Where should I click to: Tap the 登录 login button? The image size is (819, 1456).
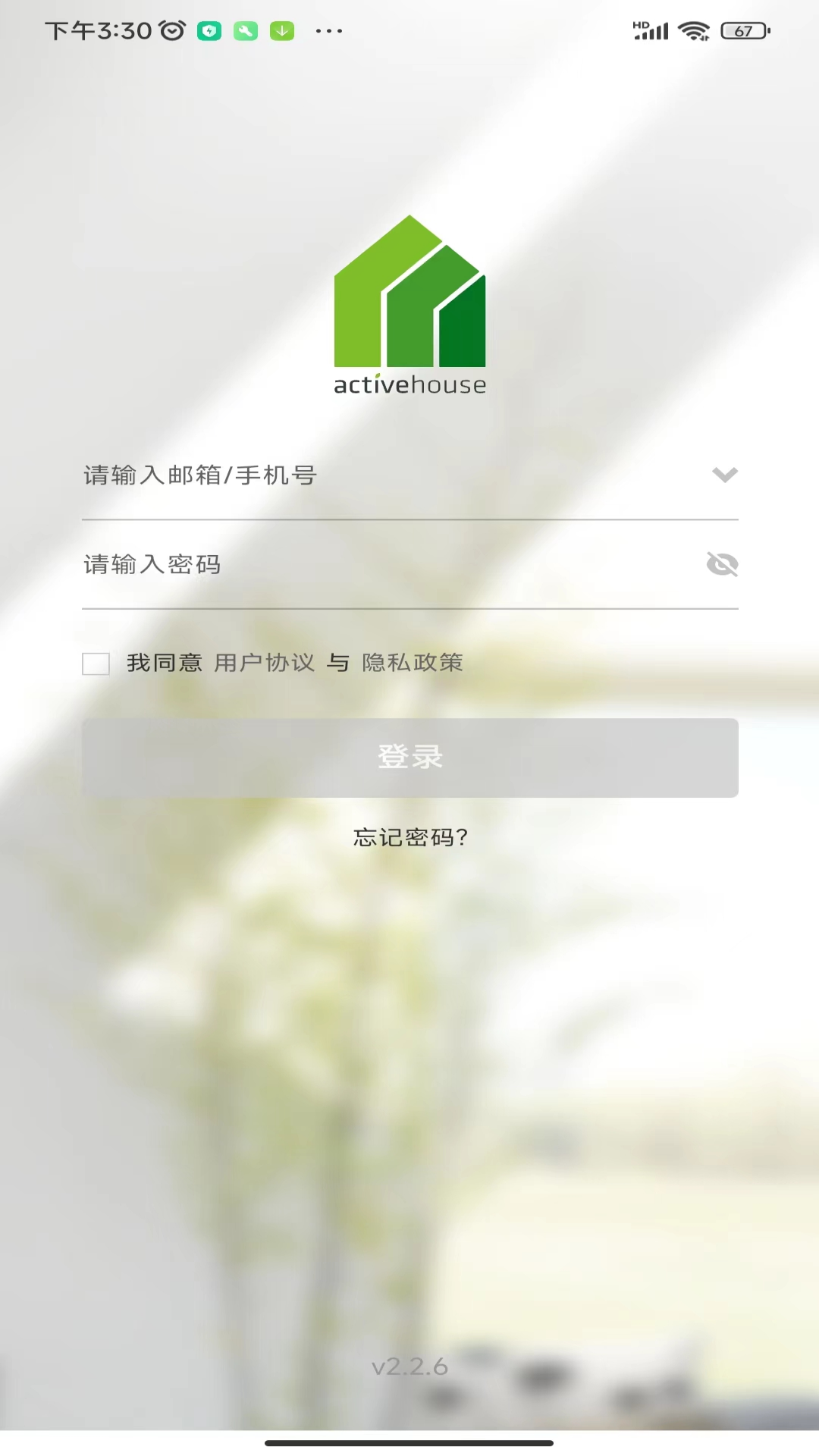tap(409, 757)
